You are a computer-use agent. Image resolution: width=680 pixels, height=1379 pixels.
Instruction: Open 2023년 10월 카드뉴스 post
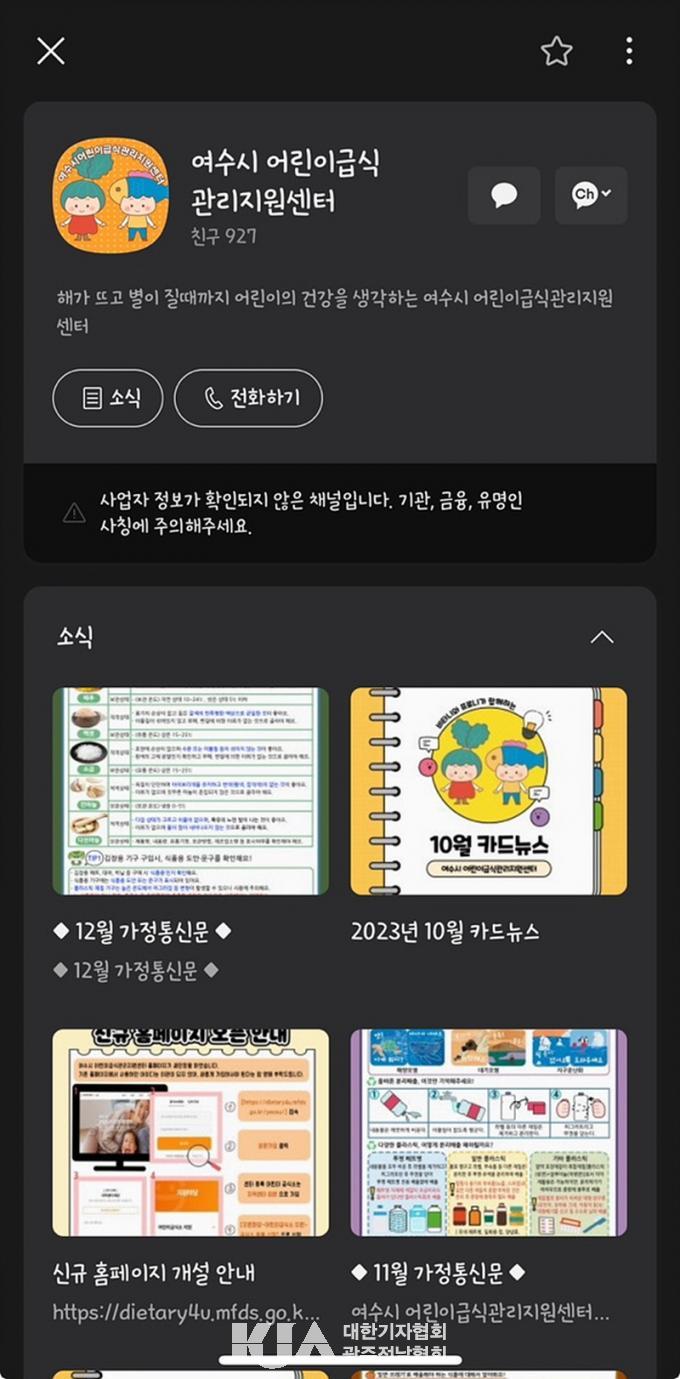(488, 791)
